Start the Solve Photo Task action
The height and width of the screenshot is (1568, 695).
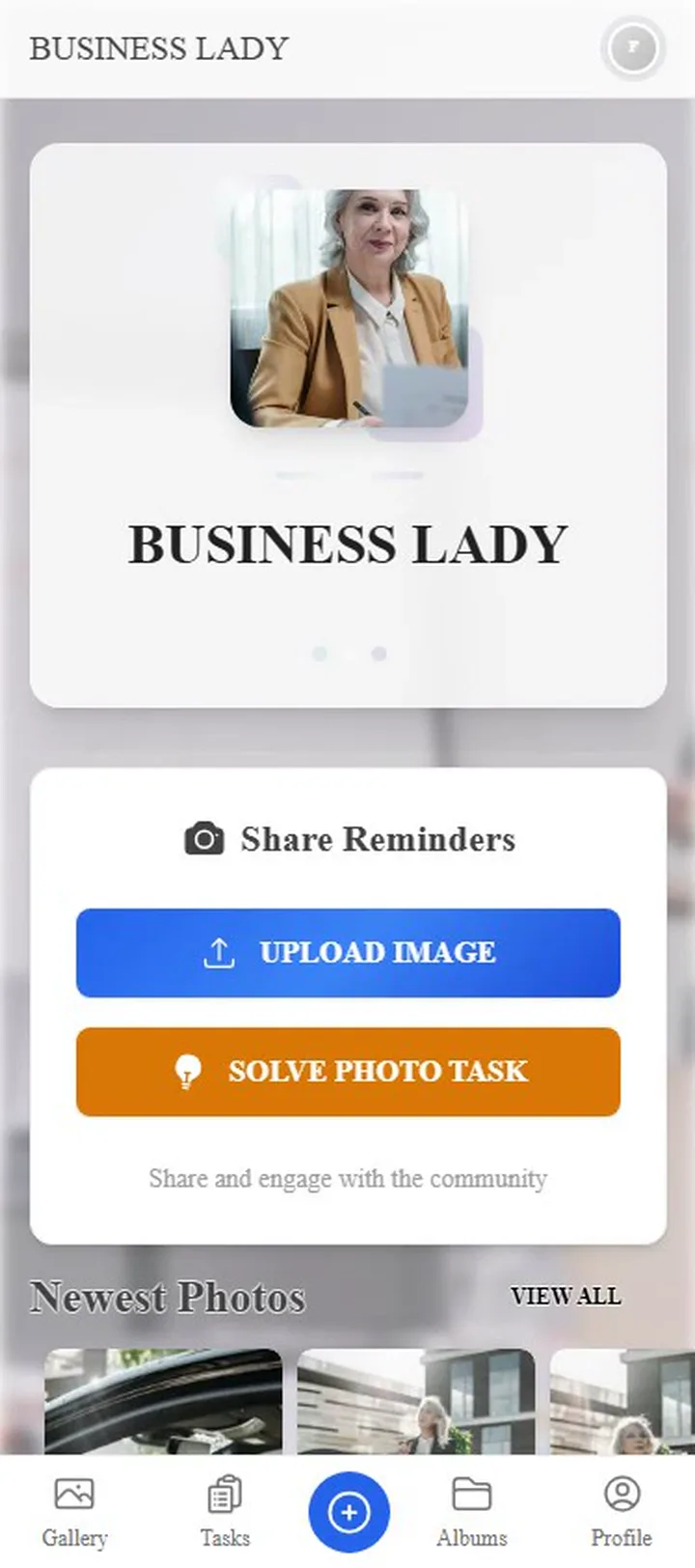[347, 1071]
